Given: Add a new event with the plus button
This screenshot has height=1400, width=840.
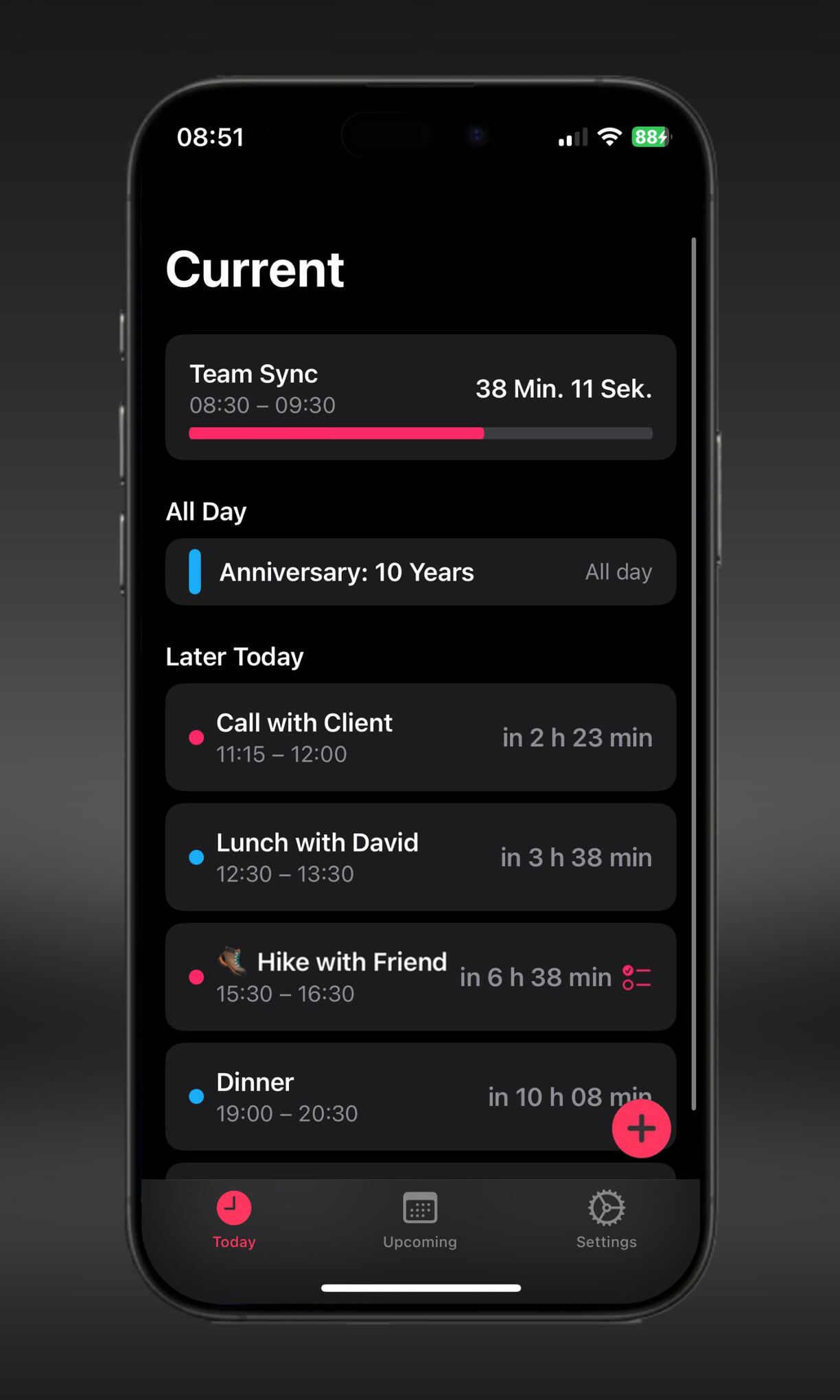Looking at the screenshot, I should [x=641, y=1129].
